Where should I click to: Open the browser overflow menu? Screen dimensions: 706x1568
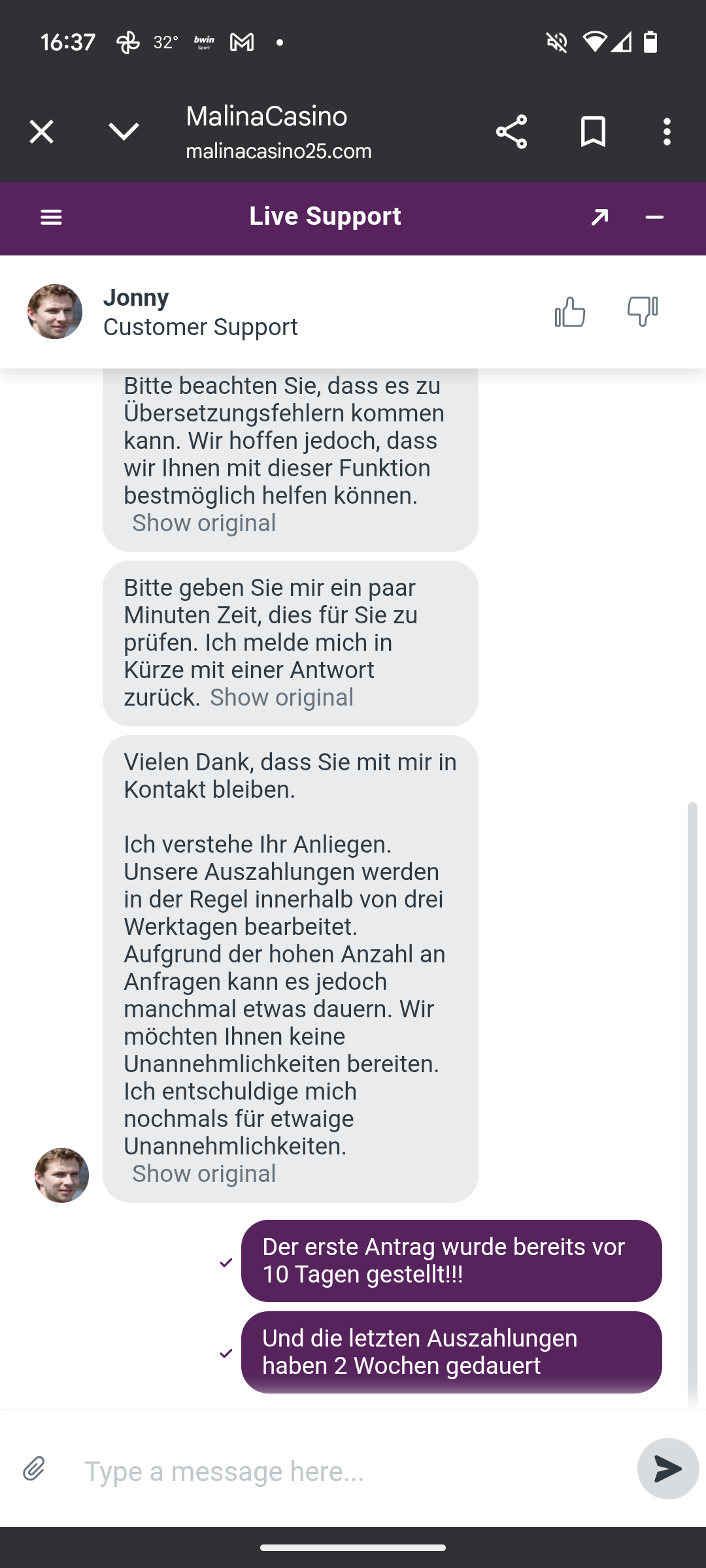tap(666, 132)
